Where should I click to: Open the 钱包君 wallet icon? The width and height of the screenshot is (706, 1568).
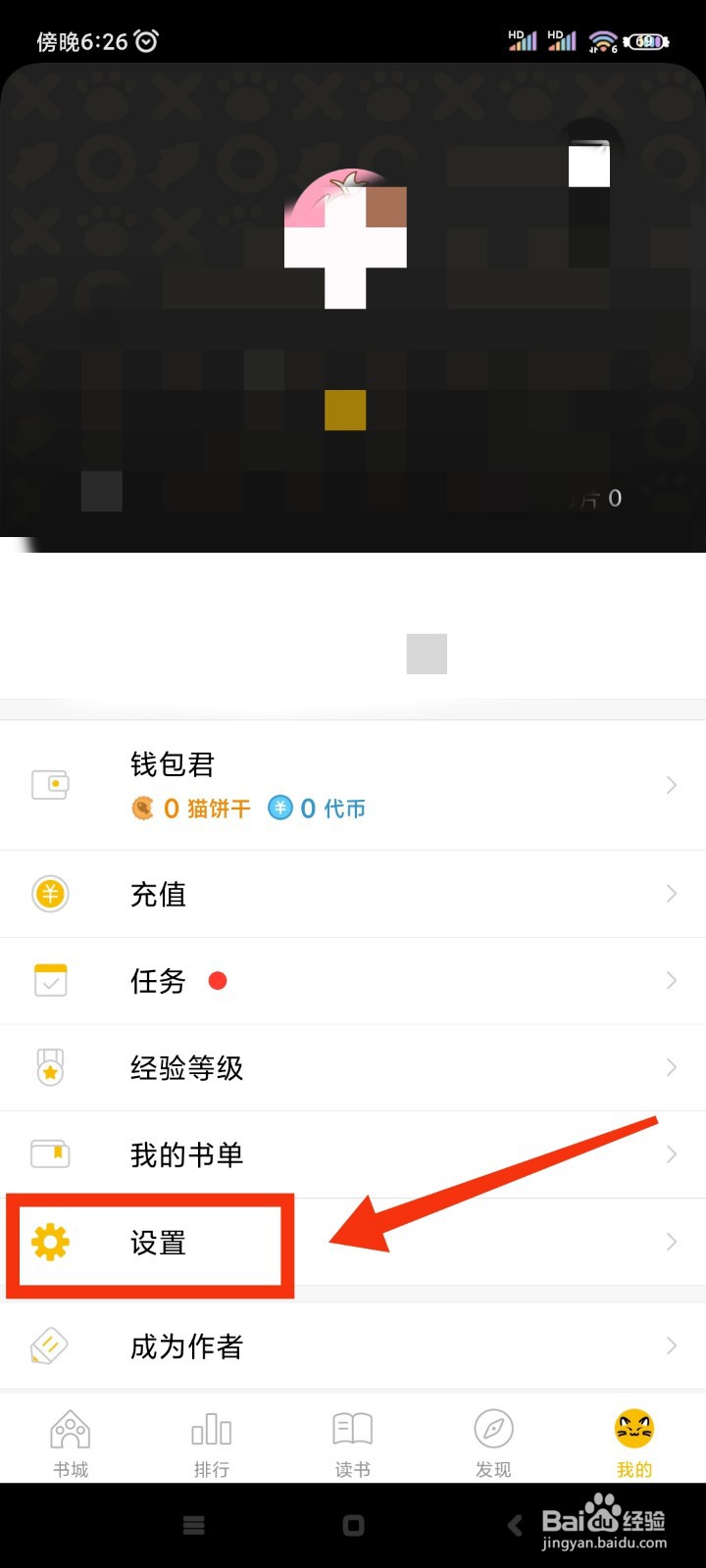pos(51,784)
